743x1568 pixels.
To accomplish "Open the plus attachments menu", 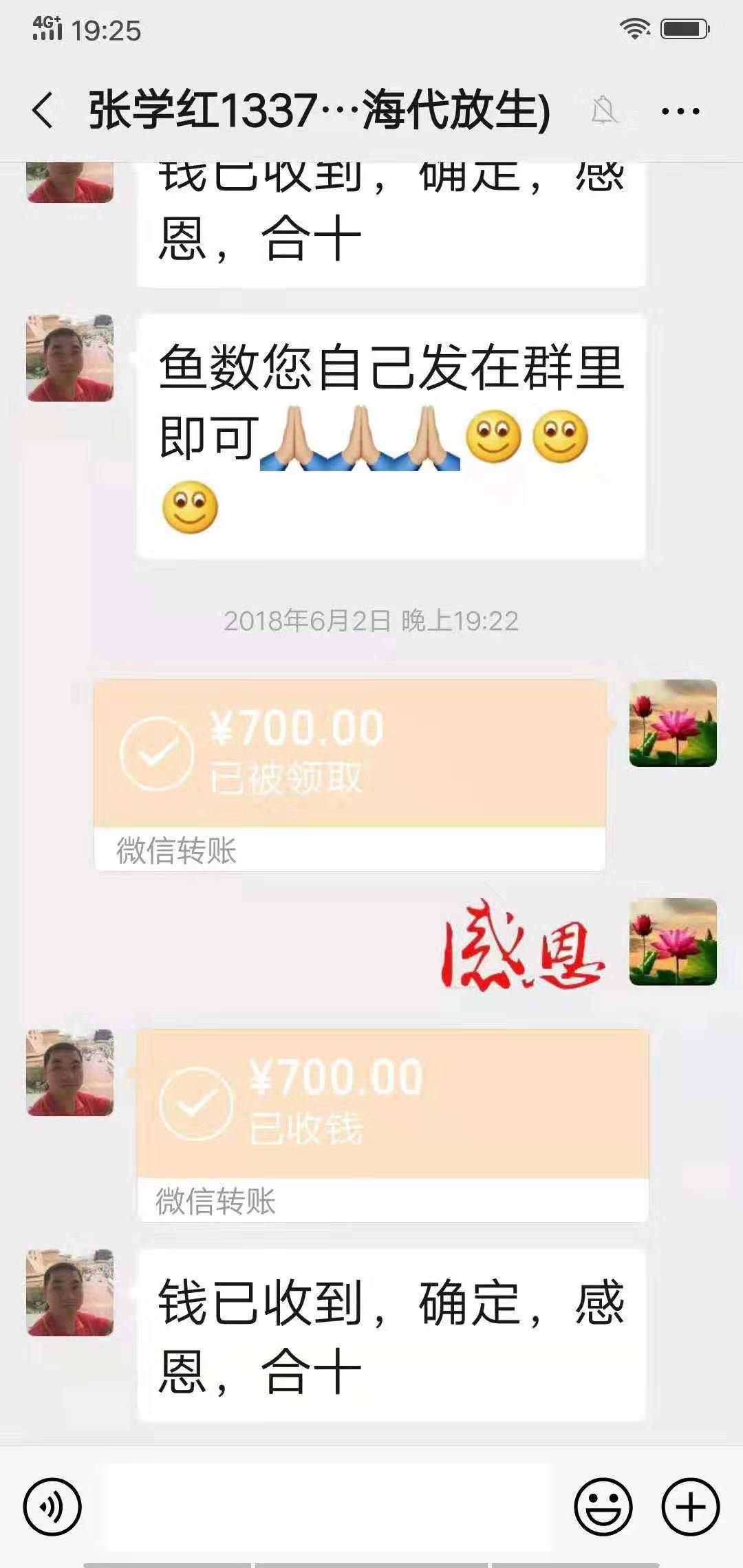I will 690,1507.
